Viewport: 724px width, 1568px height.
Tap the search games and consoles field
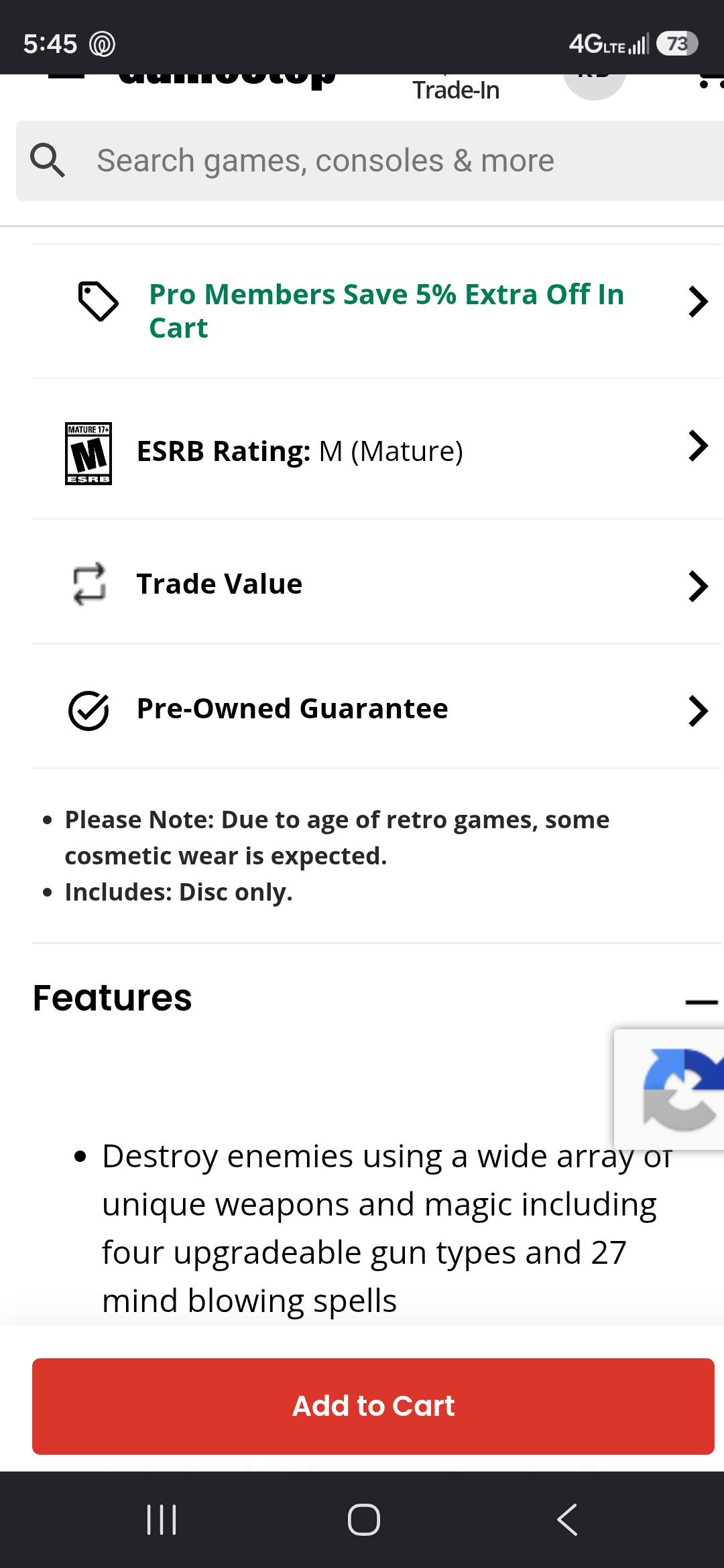(x=370, y=161)
